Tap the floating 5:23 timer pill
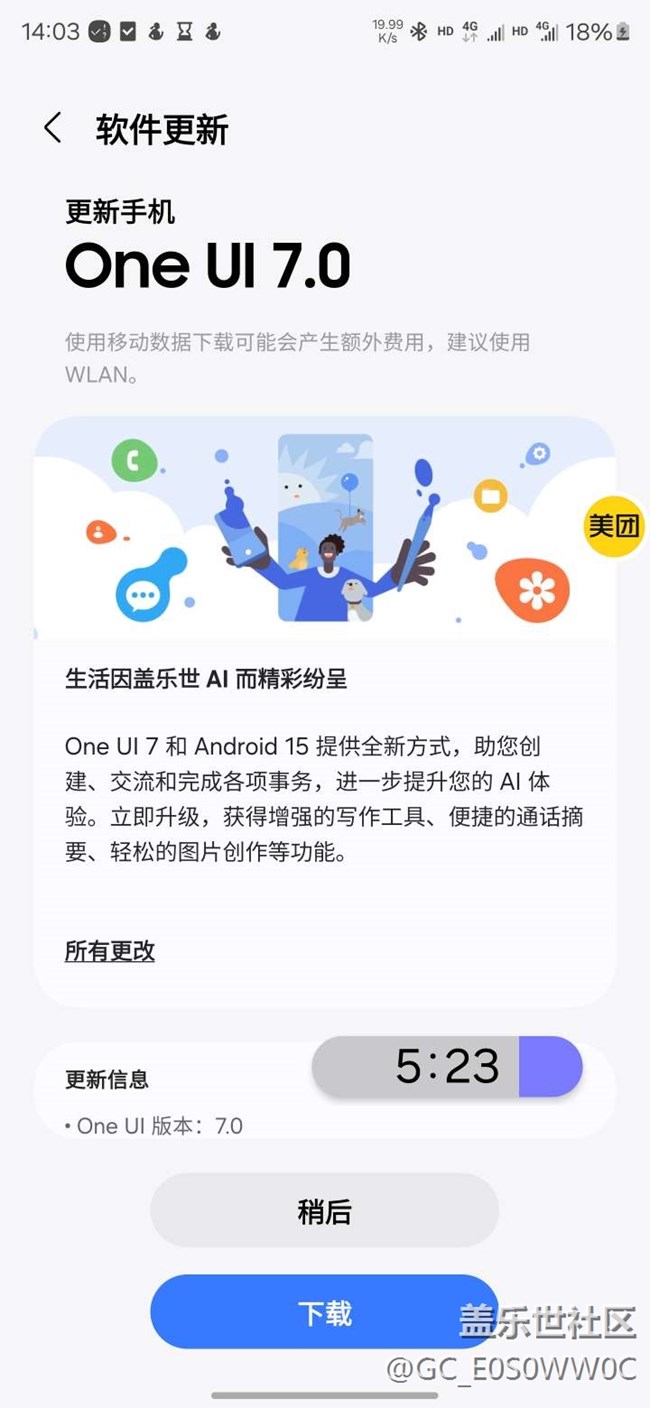Viewport: 650px width, 1408px height. pyautogui.click(x=447, y=1067)
